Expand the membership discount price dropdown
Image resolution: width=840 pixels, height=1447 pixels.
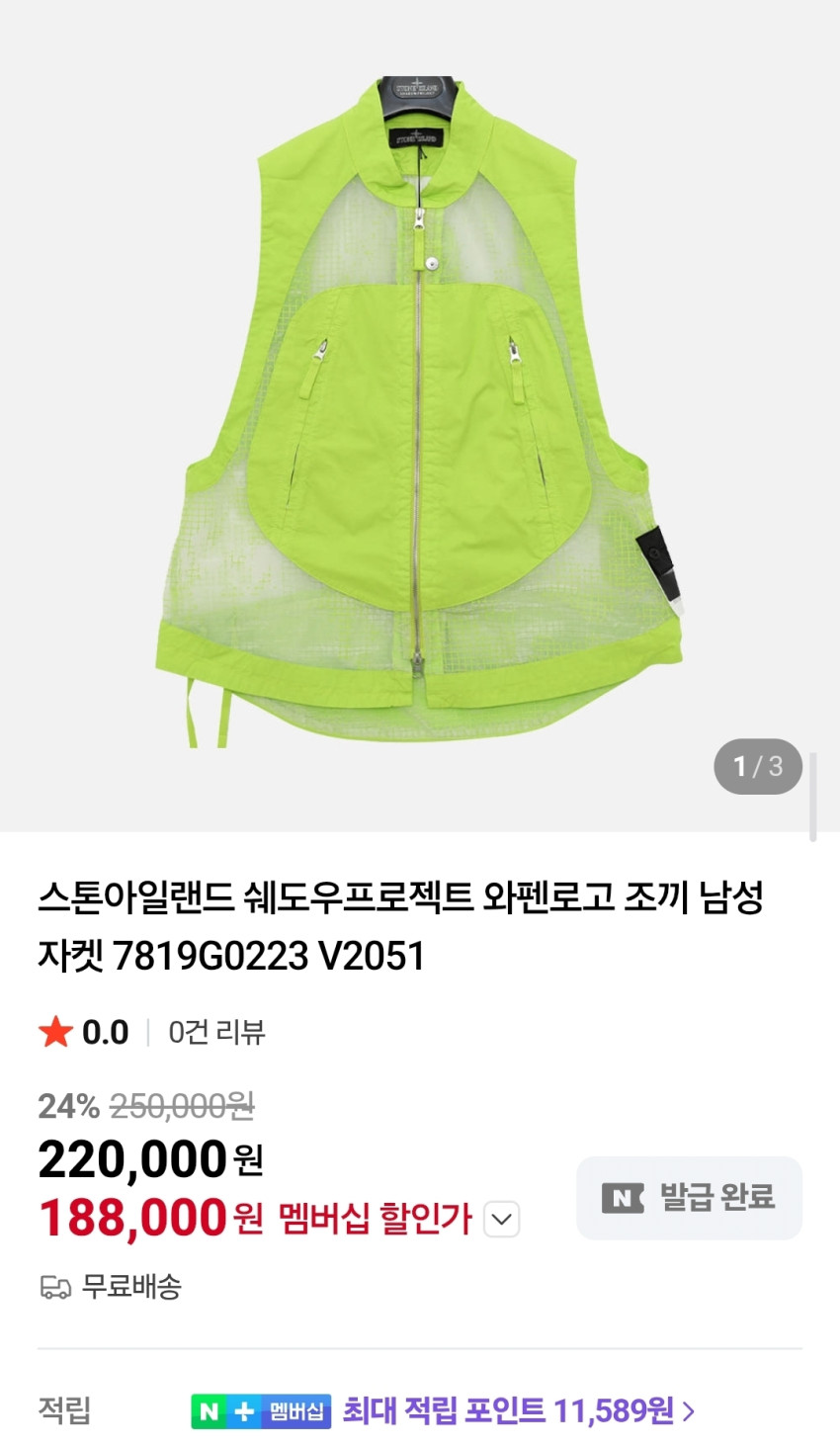502,1219
